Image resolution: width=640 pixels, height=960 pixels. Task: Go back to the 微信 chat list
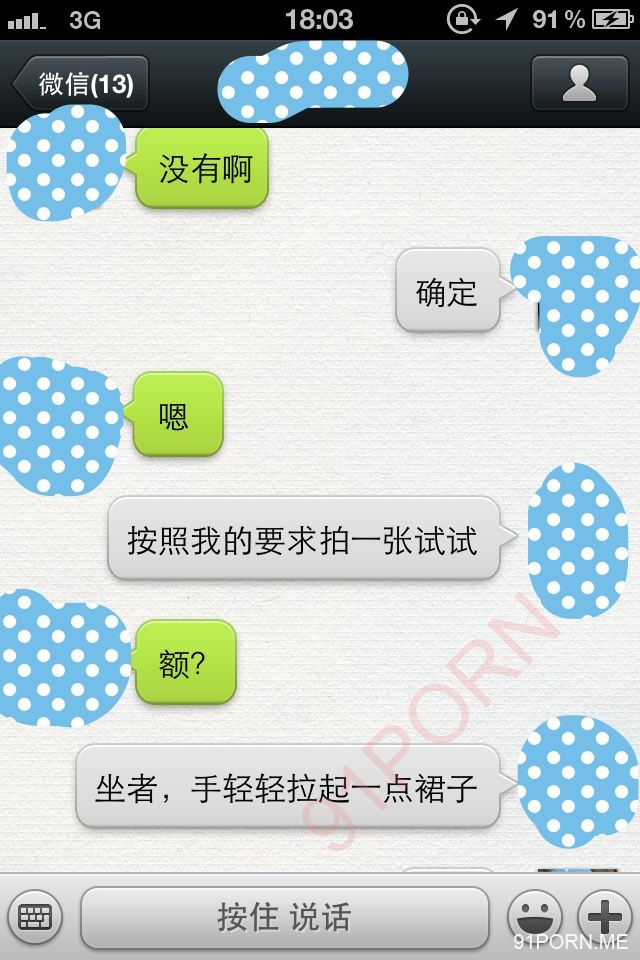point(82,84)
